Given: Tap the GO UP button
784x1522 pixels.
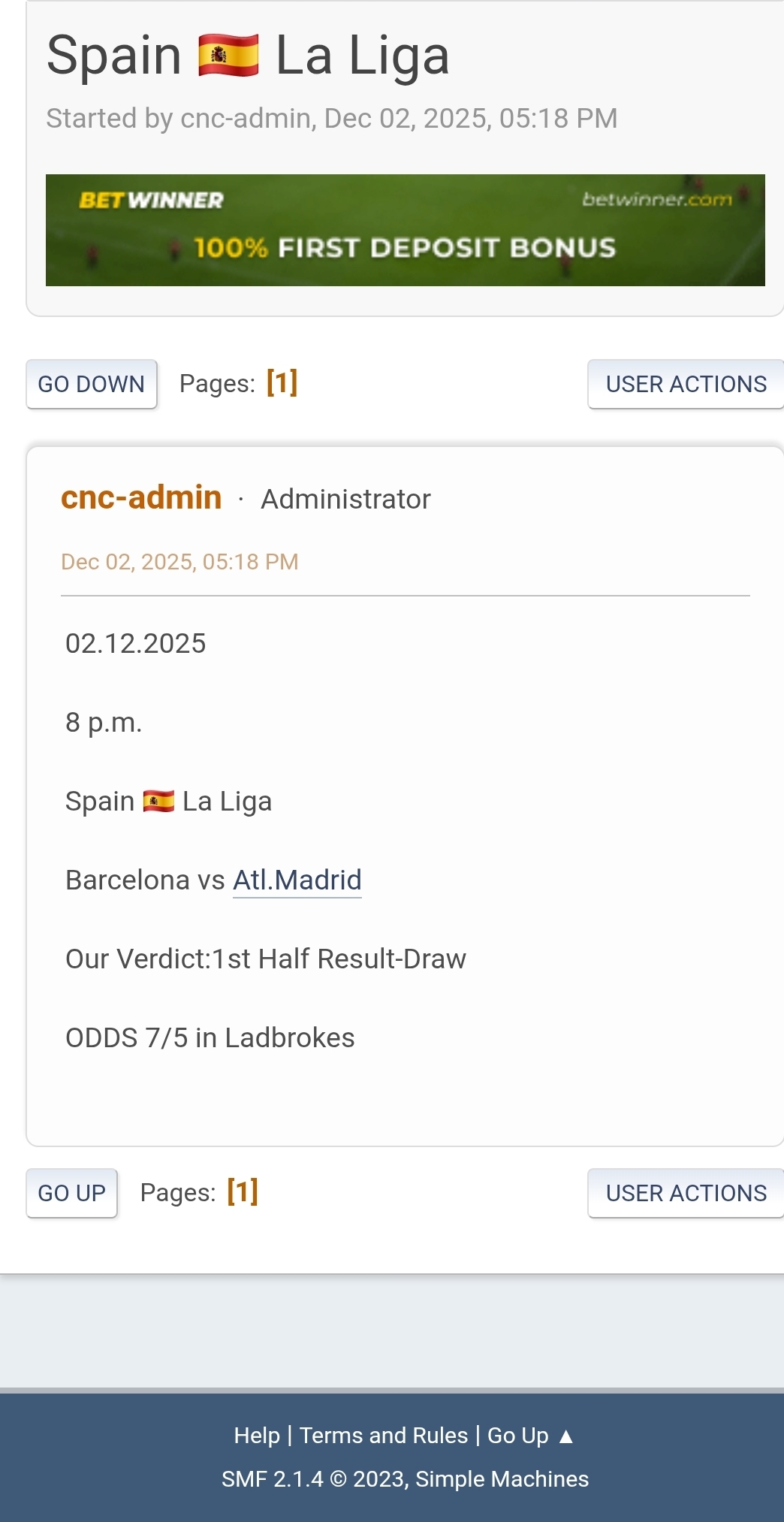Looking at the screenshot, I should pos(71,1193).
